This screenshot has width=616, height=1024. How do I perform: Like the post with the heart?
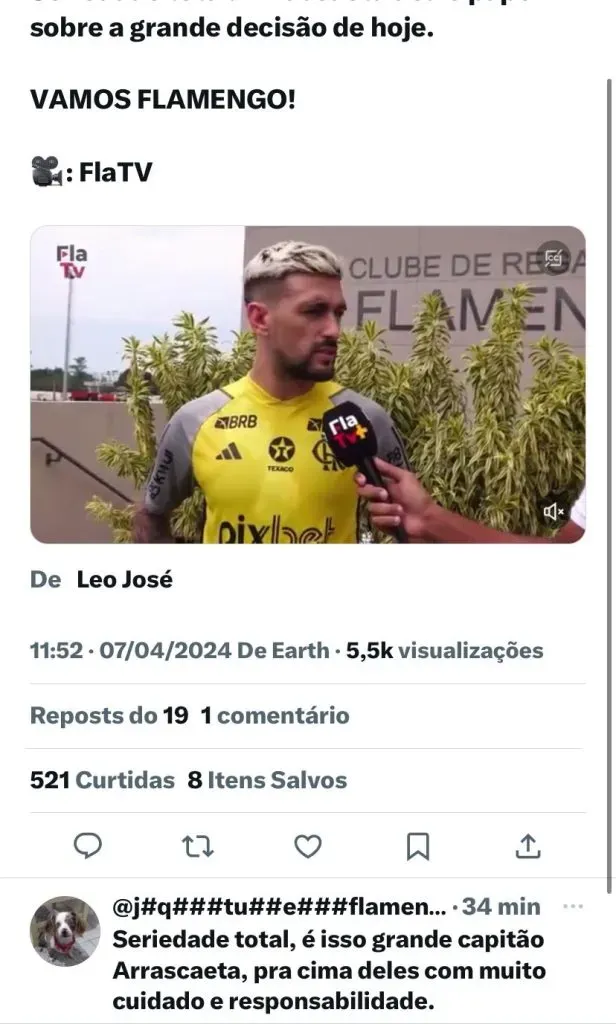(x=308, y=846)
